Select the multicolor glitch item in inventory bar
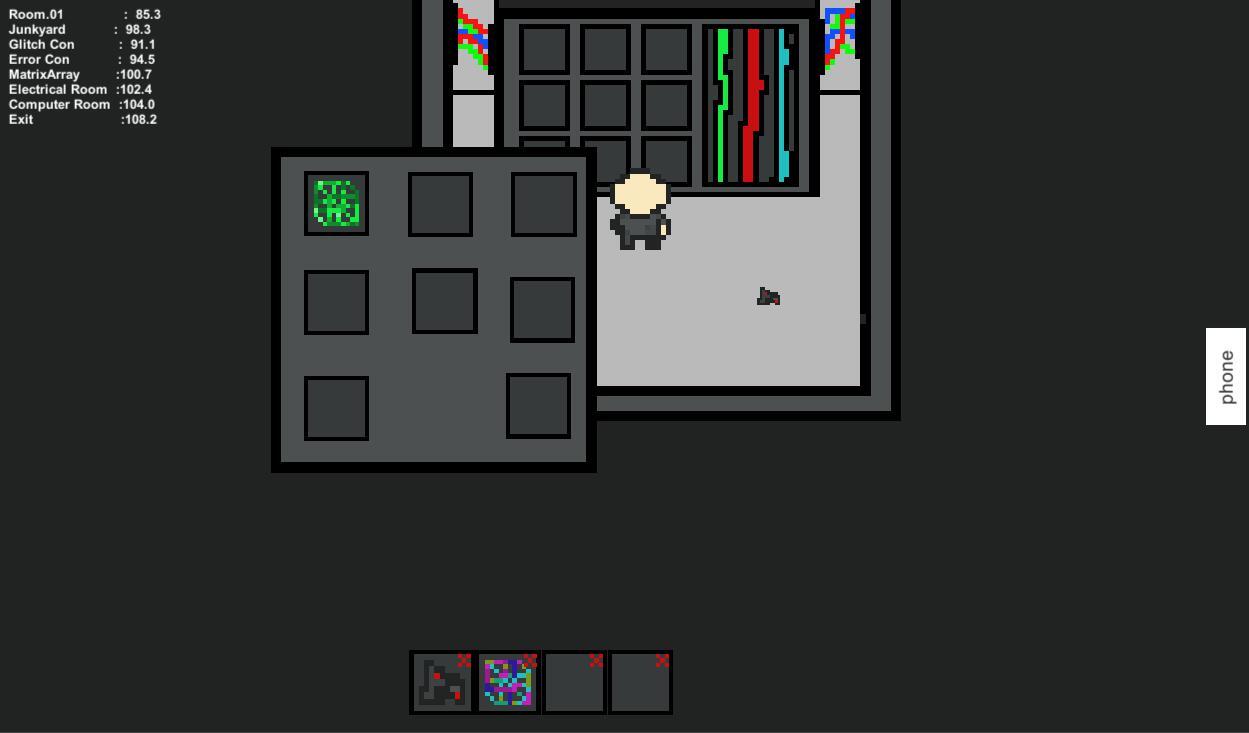1249x733 pixels. pyautogui.click(x=506, y=684)
